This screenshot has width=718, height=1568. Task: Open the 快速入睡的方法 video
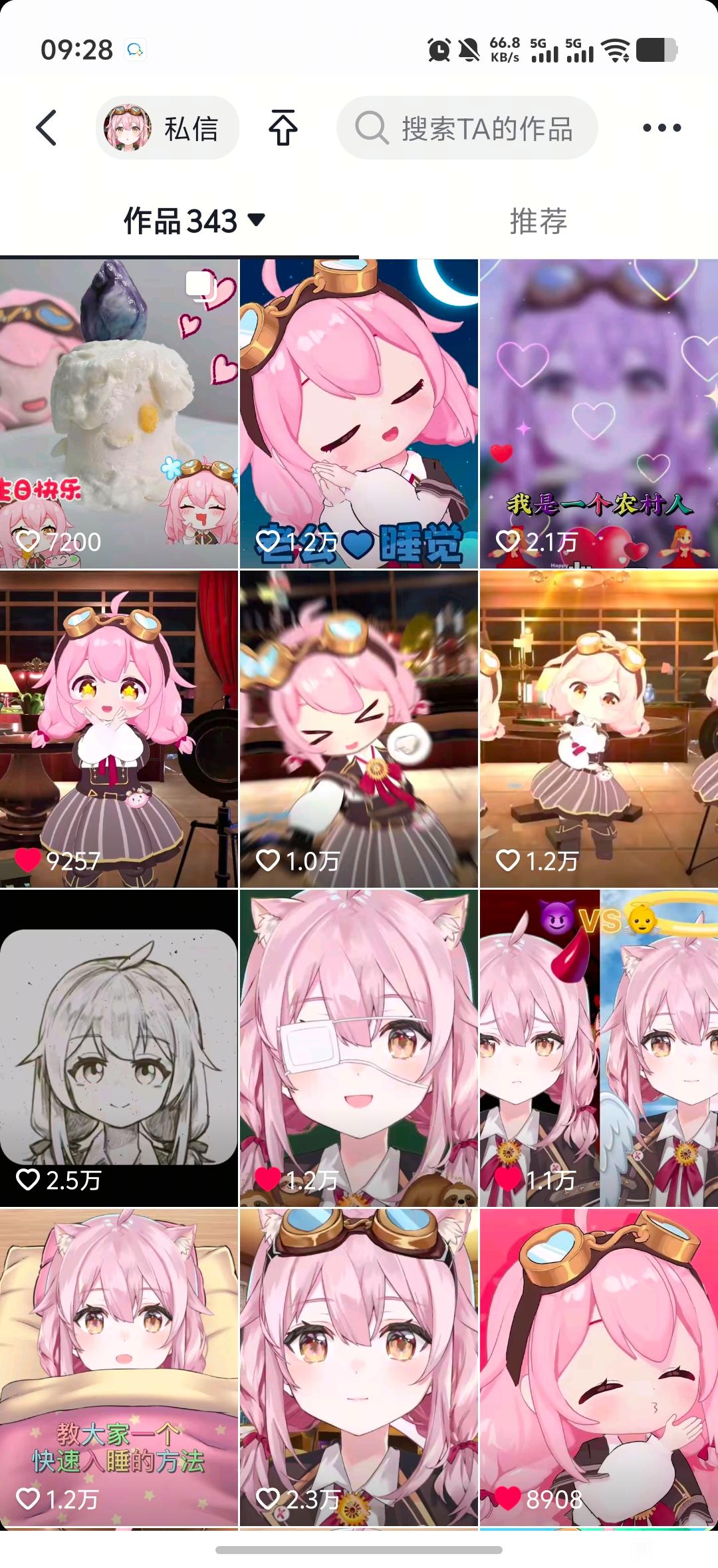(x=119, y=1367)
